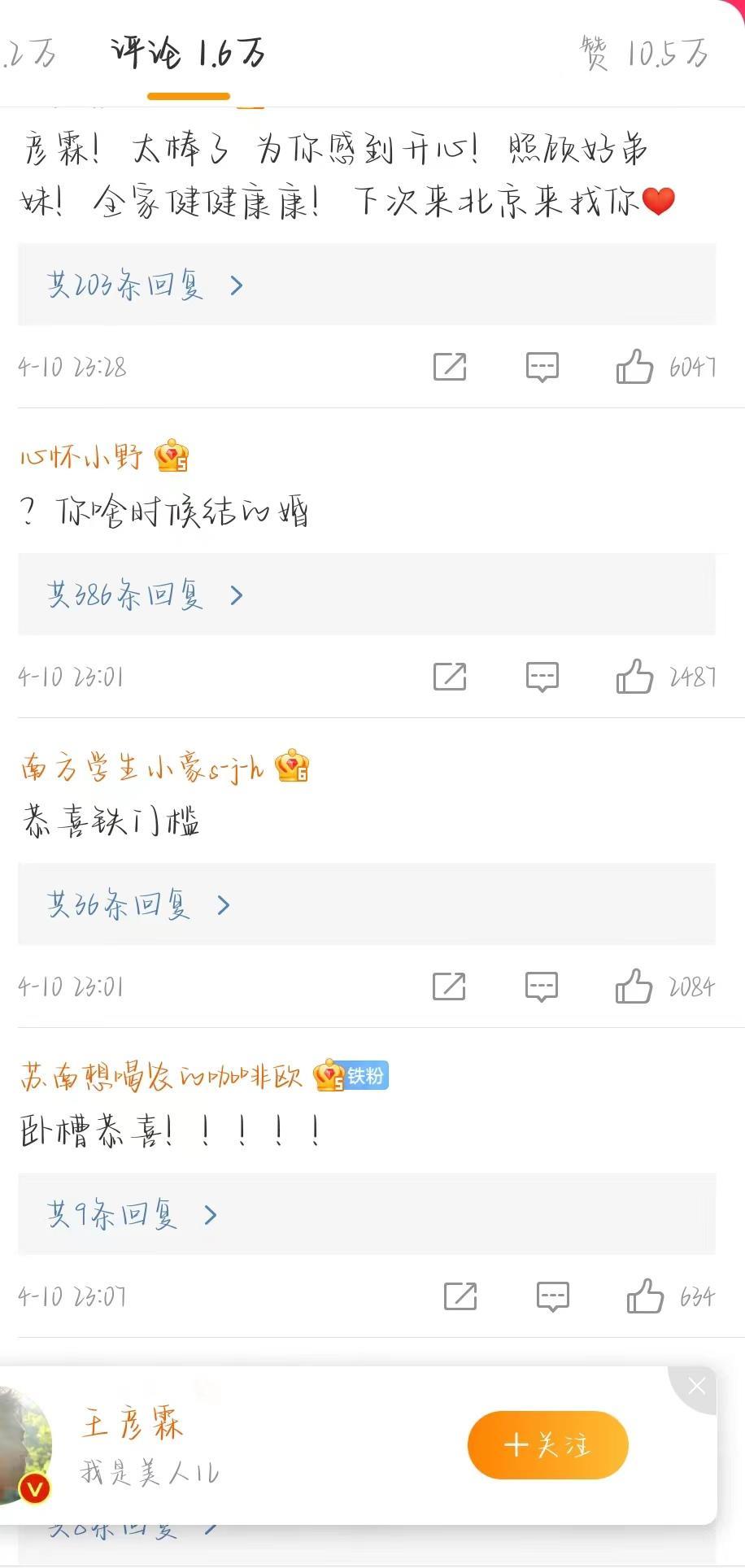745x1568 pixels.
Task: Reply to the 恭喜铁门槛 comment
Action: click(541, 987)
